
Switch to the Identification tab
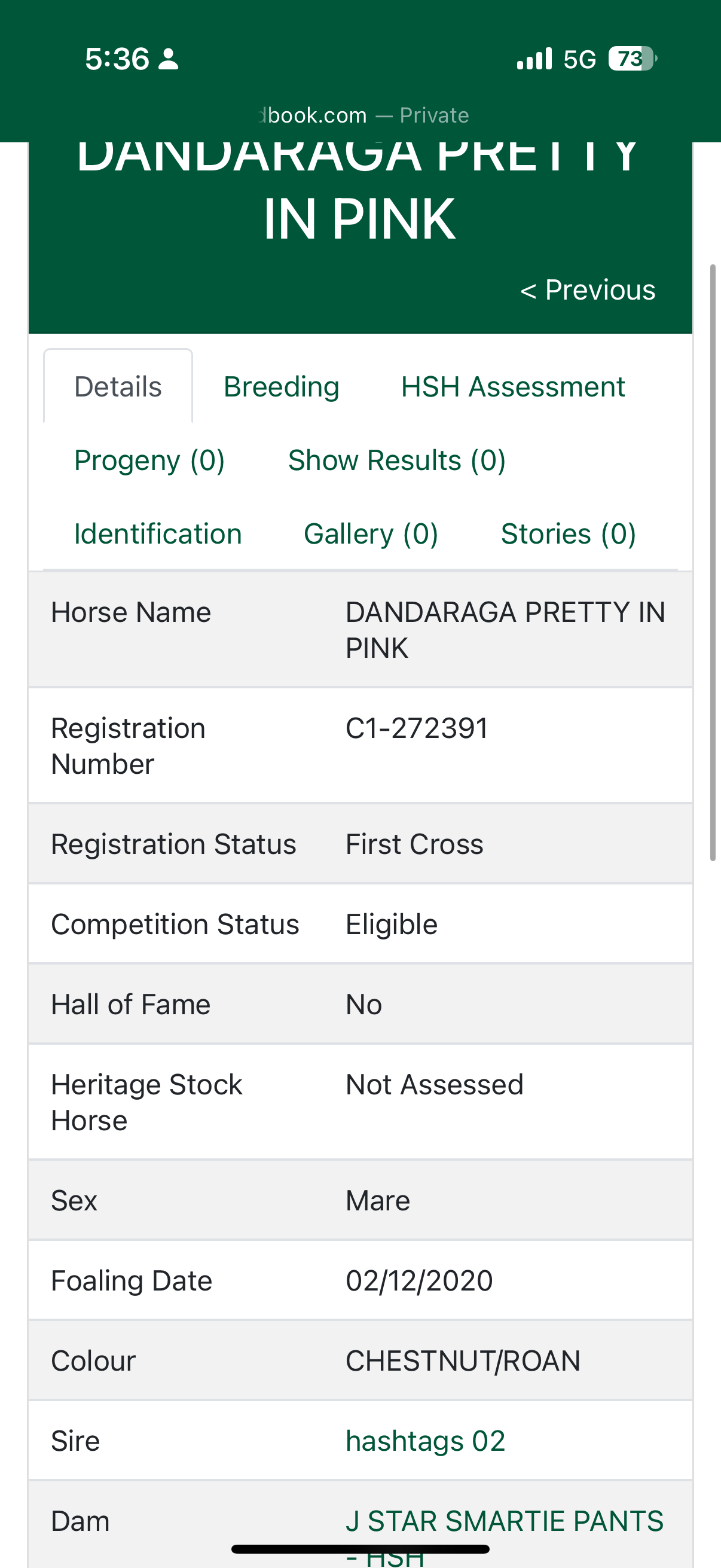click(x=158, y=535)
